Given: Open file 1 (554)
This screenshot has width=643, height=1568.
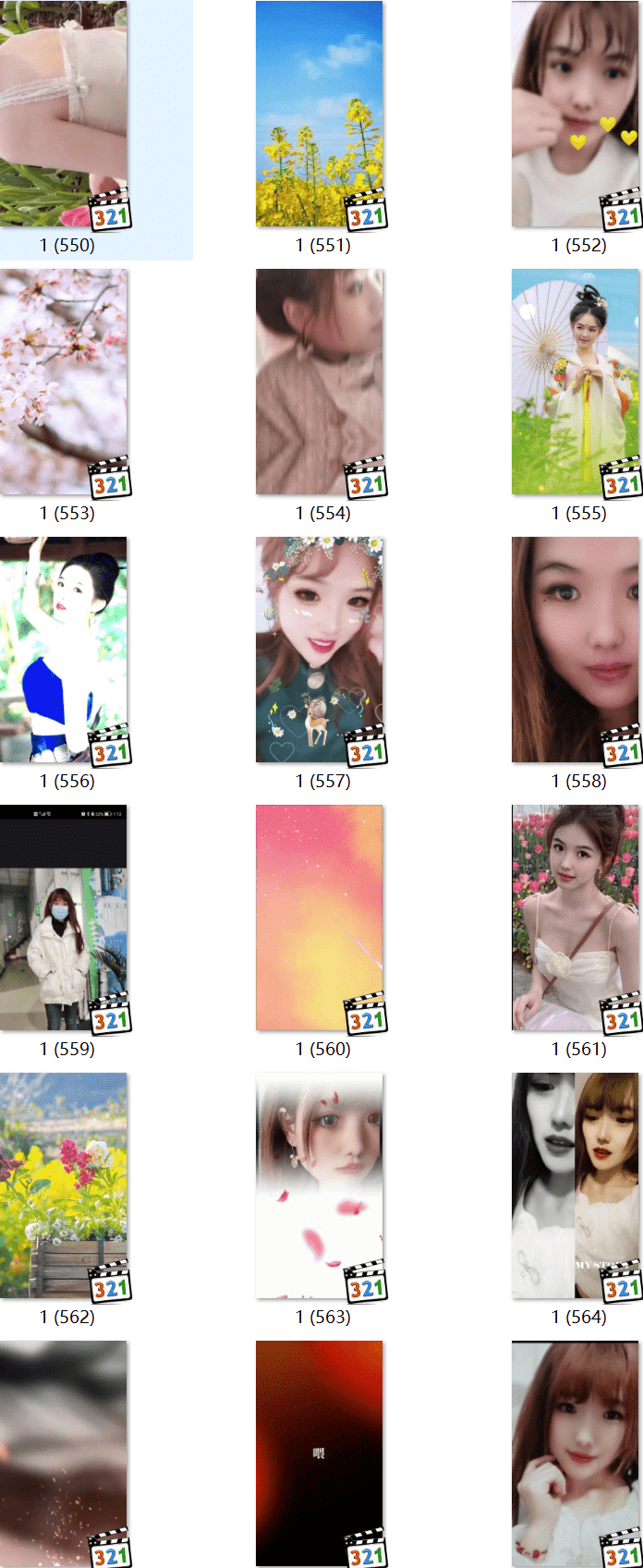Looking at the screenshot, I should pyautogui.click(x=319, y=383).
